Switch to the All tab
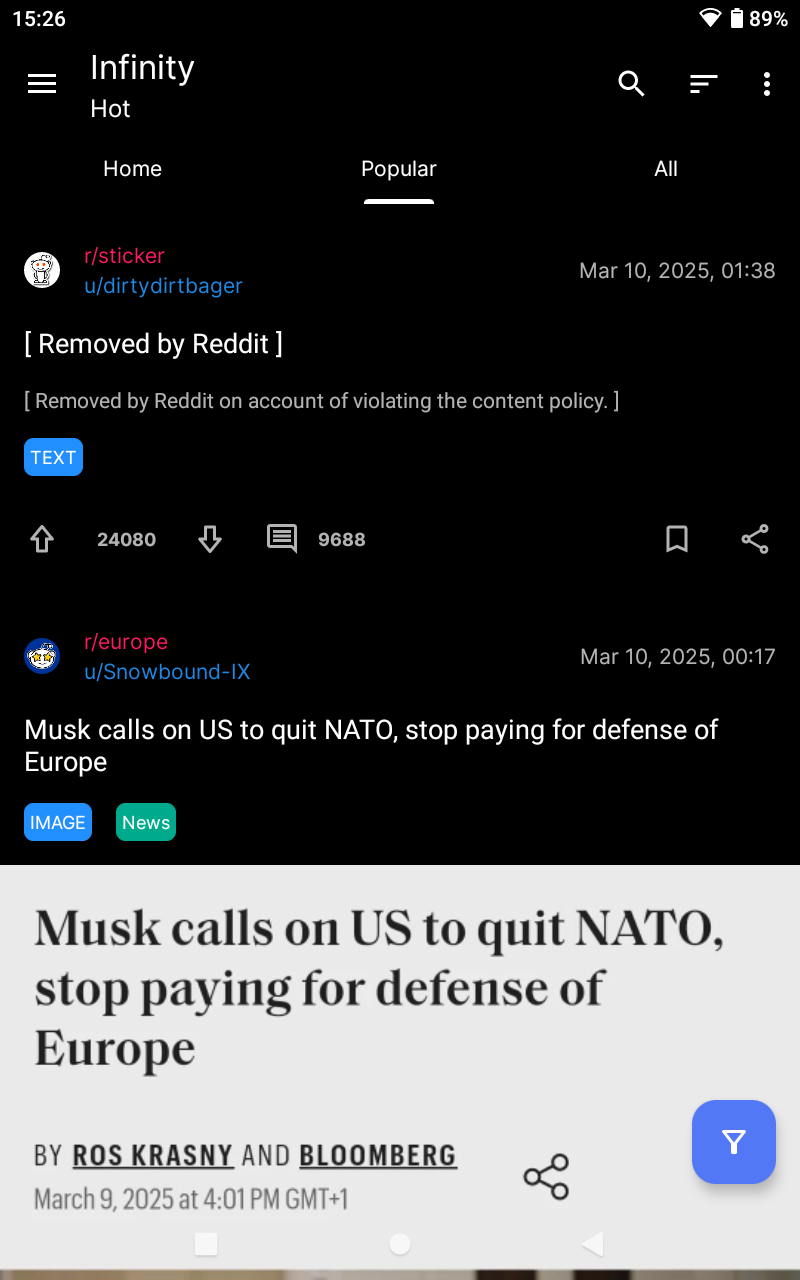 (666, 169)
